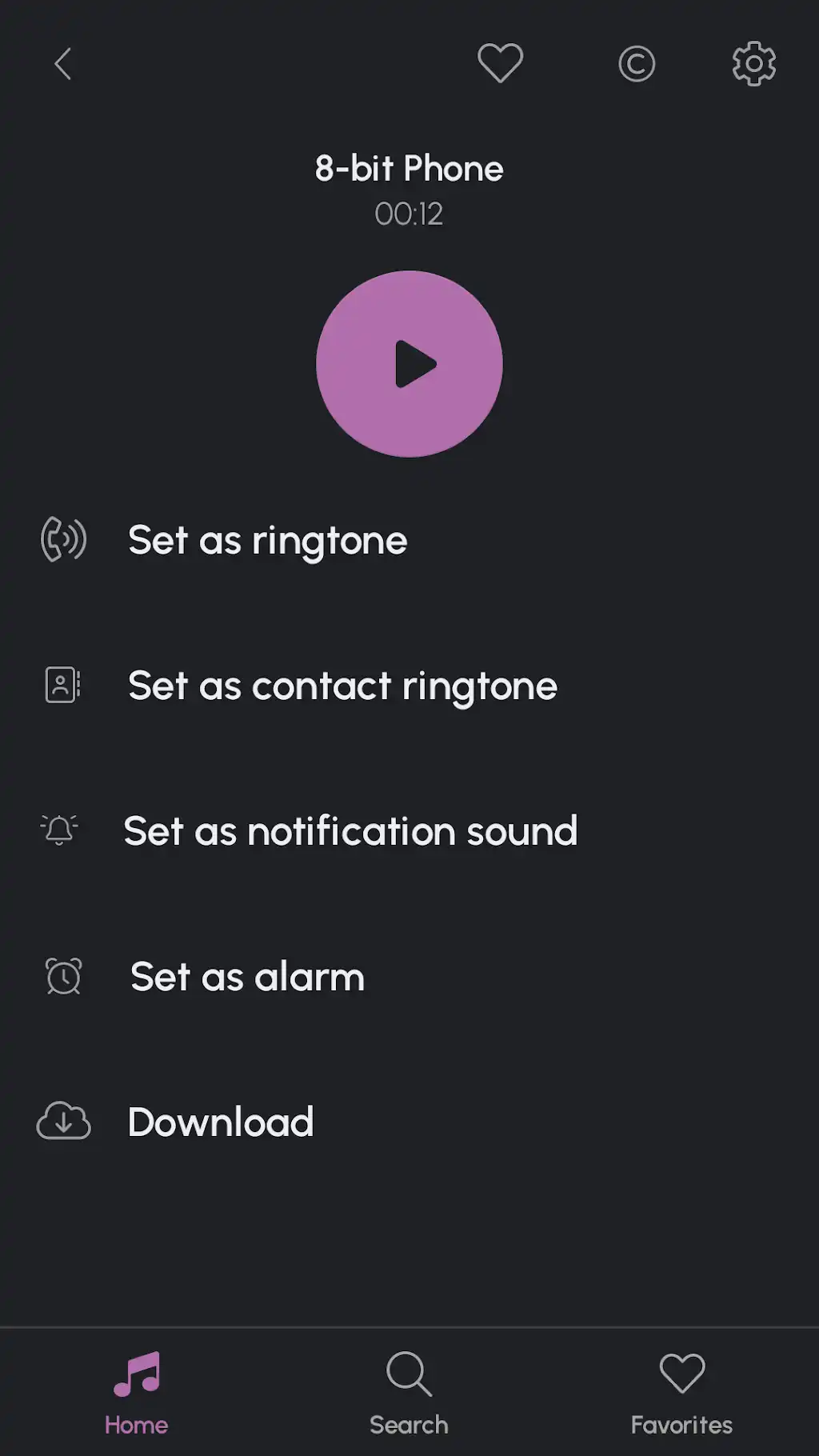Screen dimensions: 819x1456
Task: Select Set as ringtone
Action: click(409, 540)
